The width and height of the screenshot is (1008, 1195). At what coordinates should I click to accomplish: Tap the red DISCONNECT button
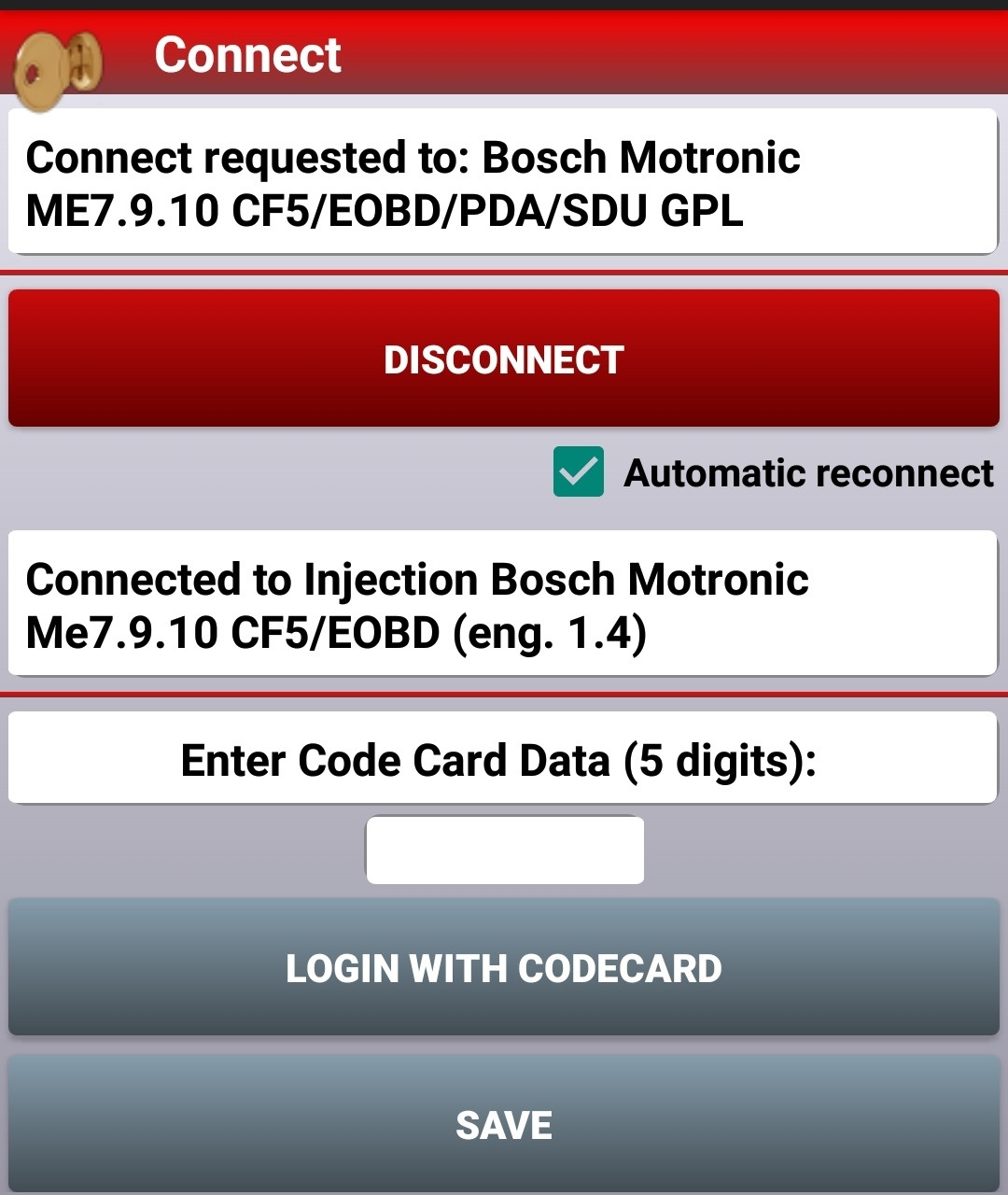(504, 358)
